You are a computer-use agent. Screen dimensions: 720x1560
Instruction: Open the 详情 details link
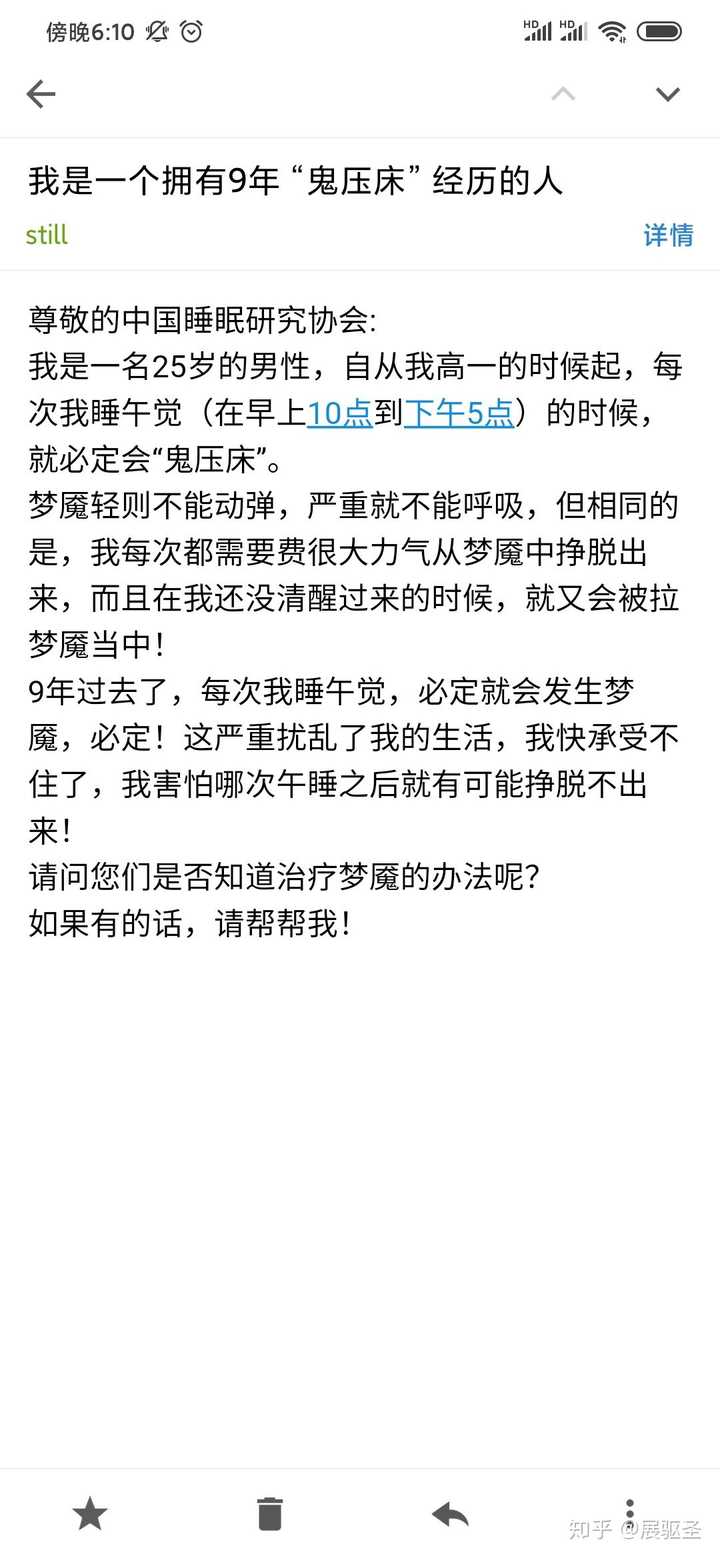tap(668, 235)
